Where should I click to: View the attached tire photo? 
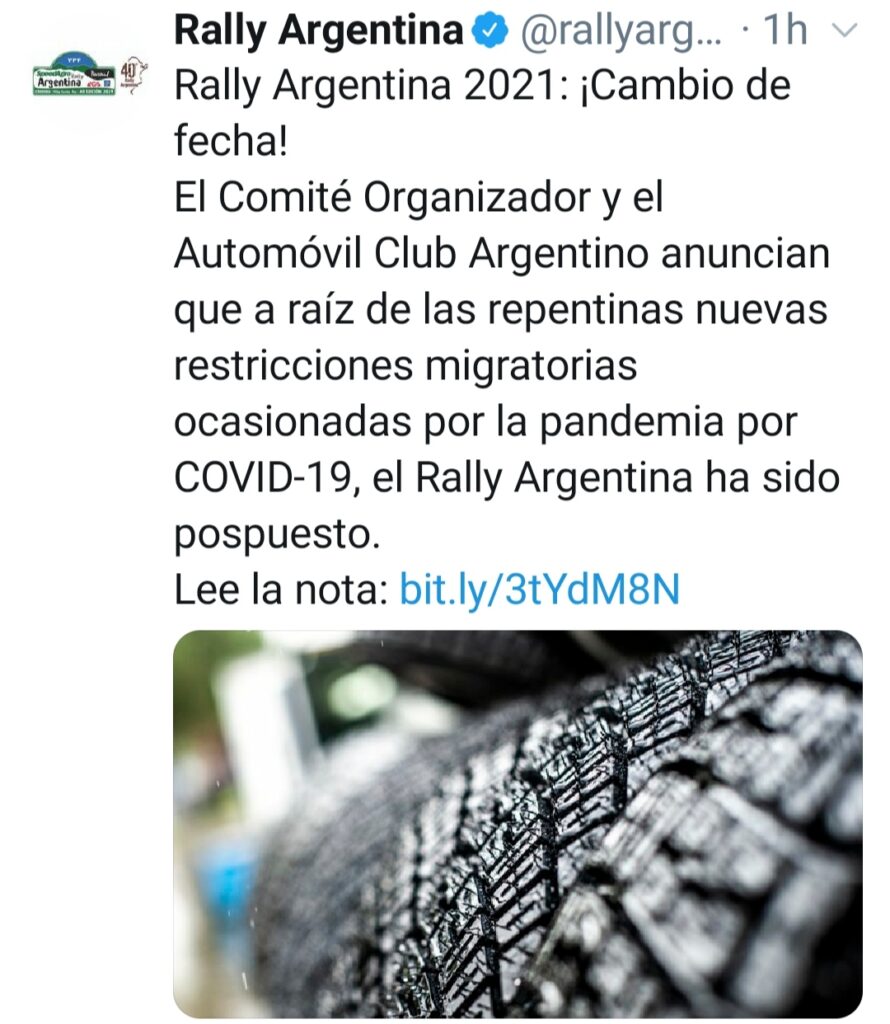(x=517, y=823)
